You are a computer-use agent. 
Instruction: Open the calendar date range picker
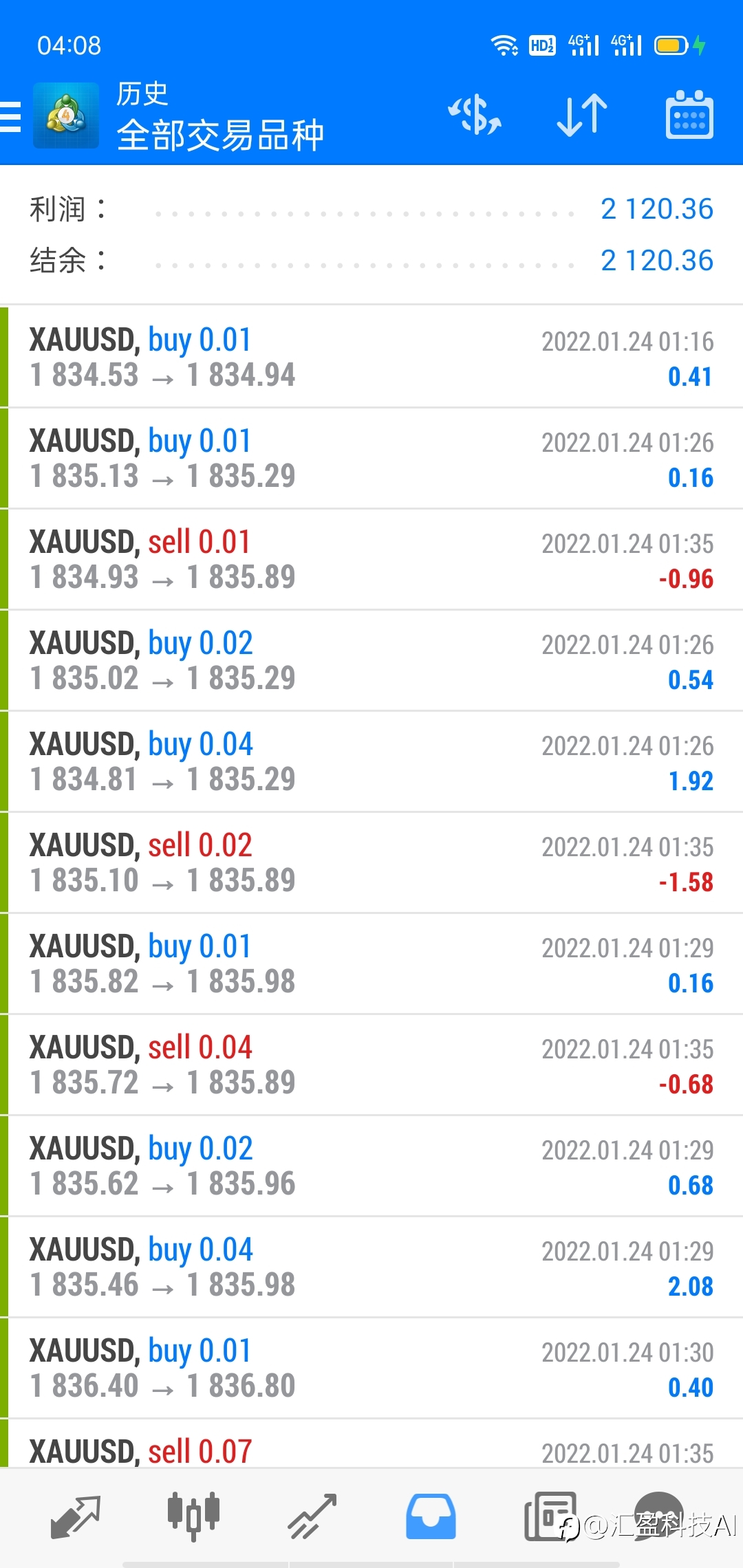pos(689,115)
